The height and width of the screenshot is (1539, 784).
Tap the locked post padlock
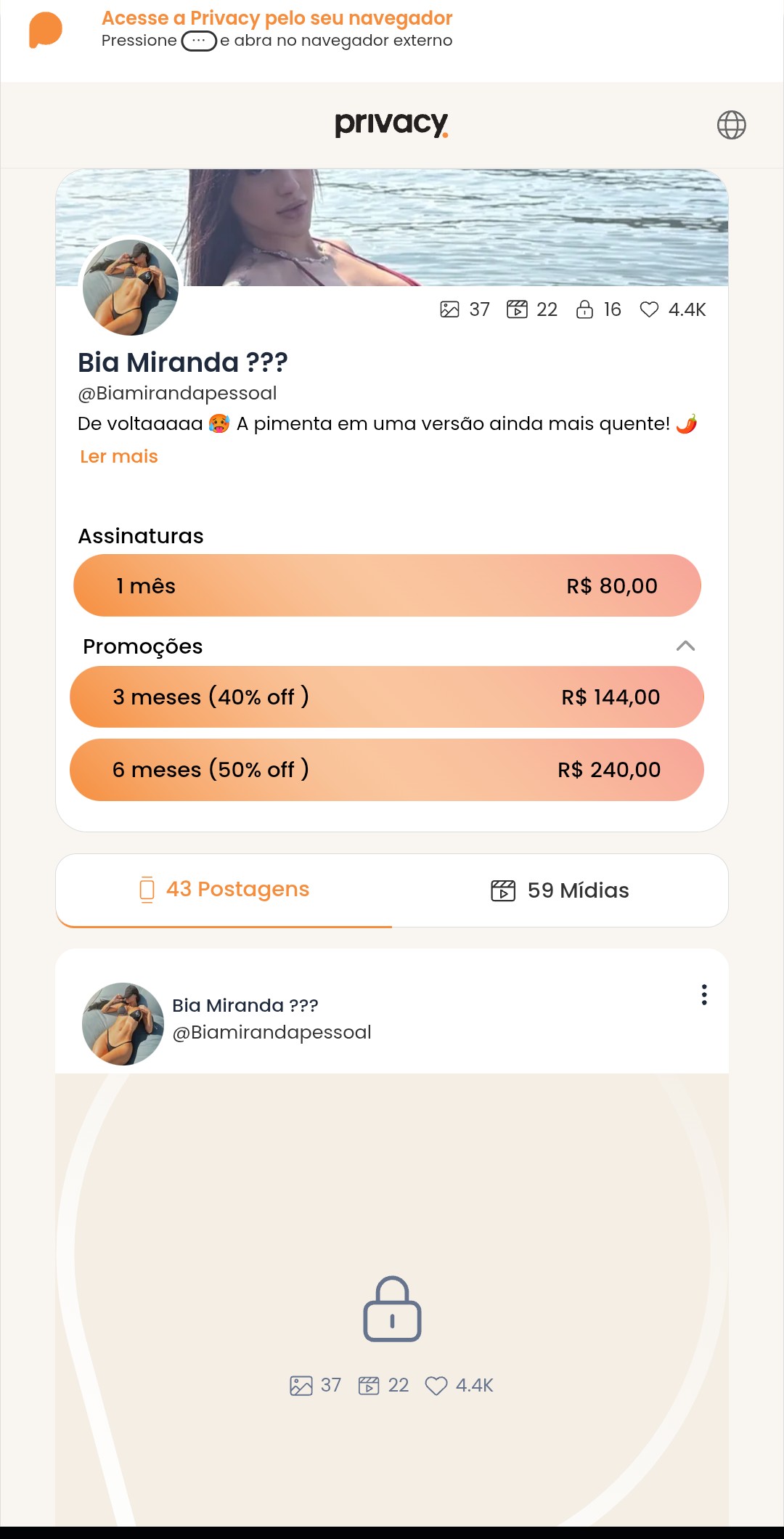click(392, 1309)
